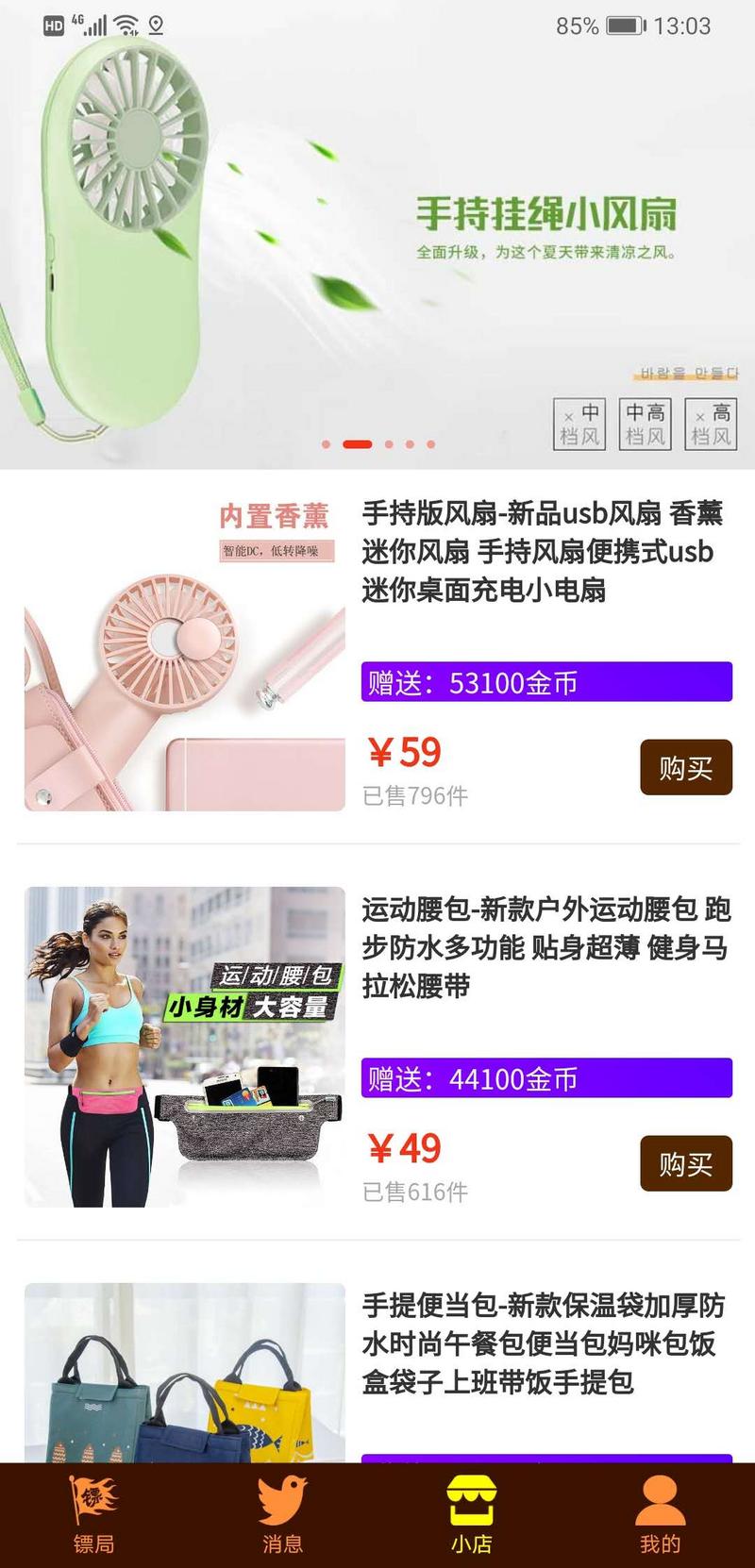Image resolution: width=755 pixels, height=1568 pixels.
Task: Open the 手提便当包 lunch bag item
Action: [x=544, y=1343]
